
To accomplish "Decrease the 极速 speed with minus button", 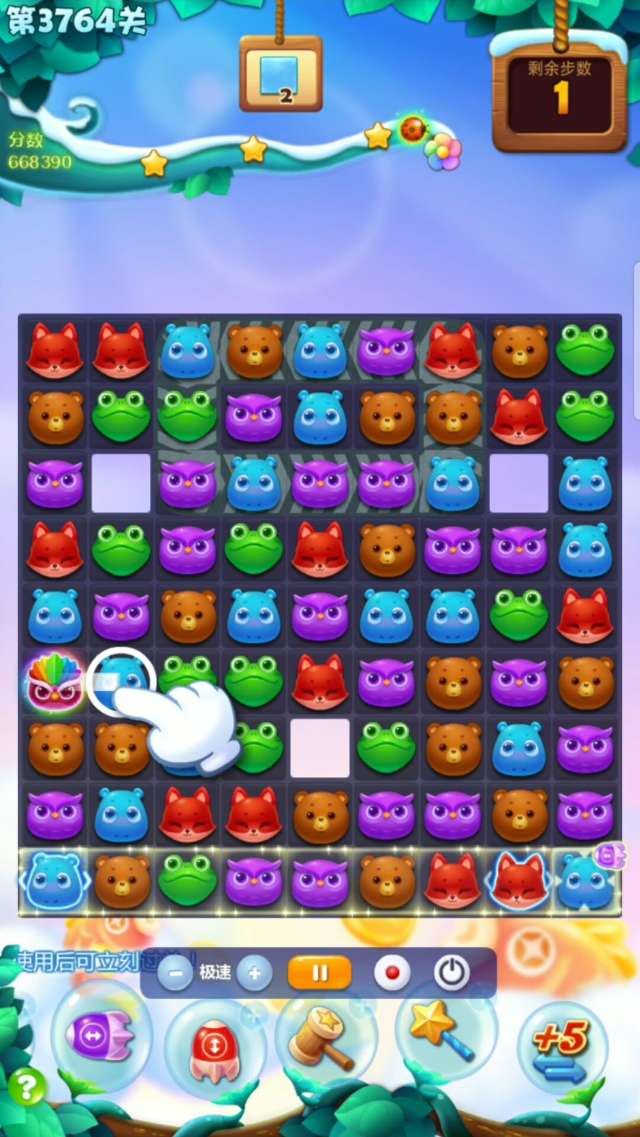I will (175, 972).
